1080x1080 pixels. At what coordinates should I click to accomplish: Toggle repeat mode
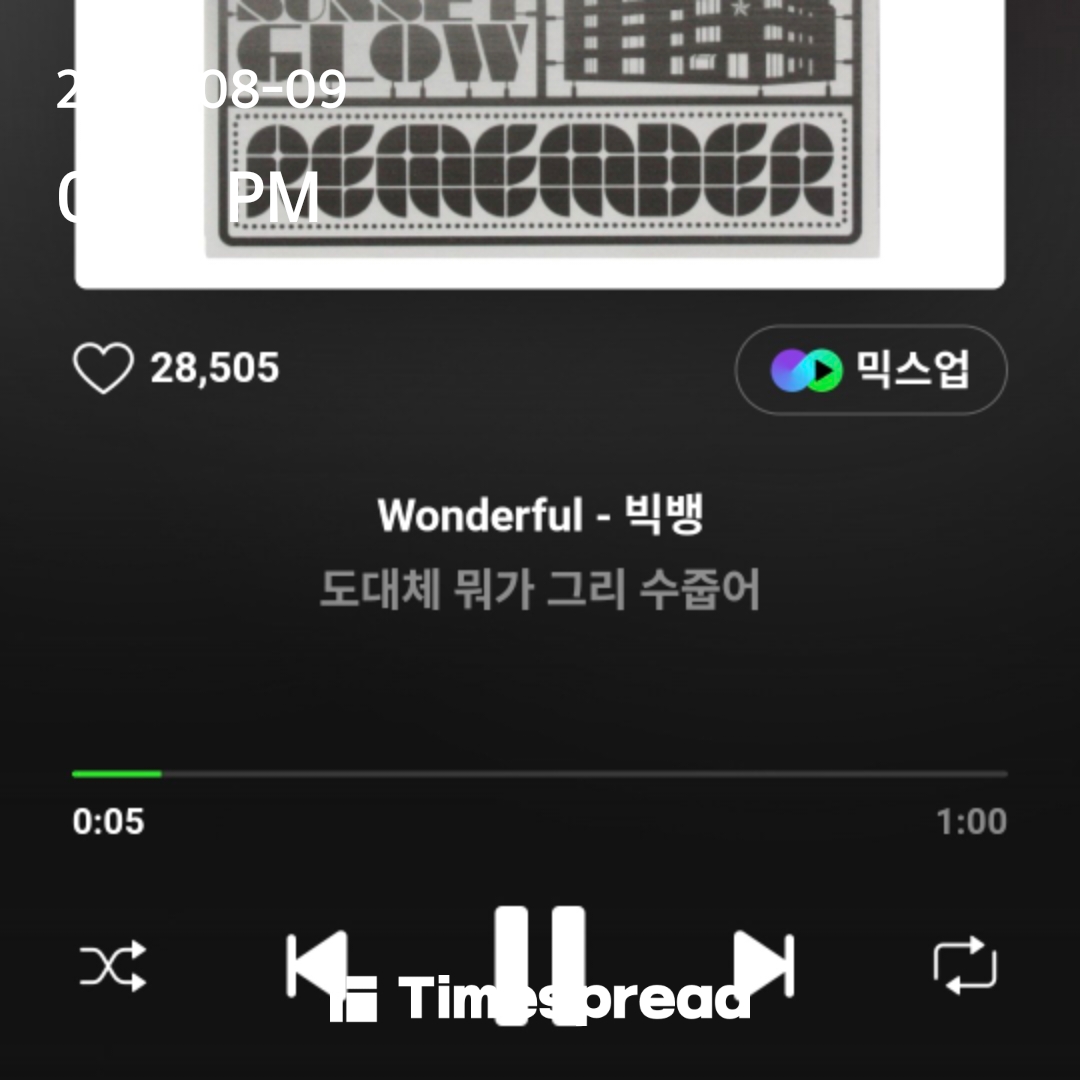click(x=965, y=966)
